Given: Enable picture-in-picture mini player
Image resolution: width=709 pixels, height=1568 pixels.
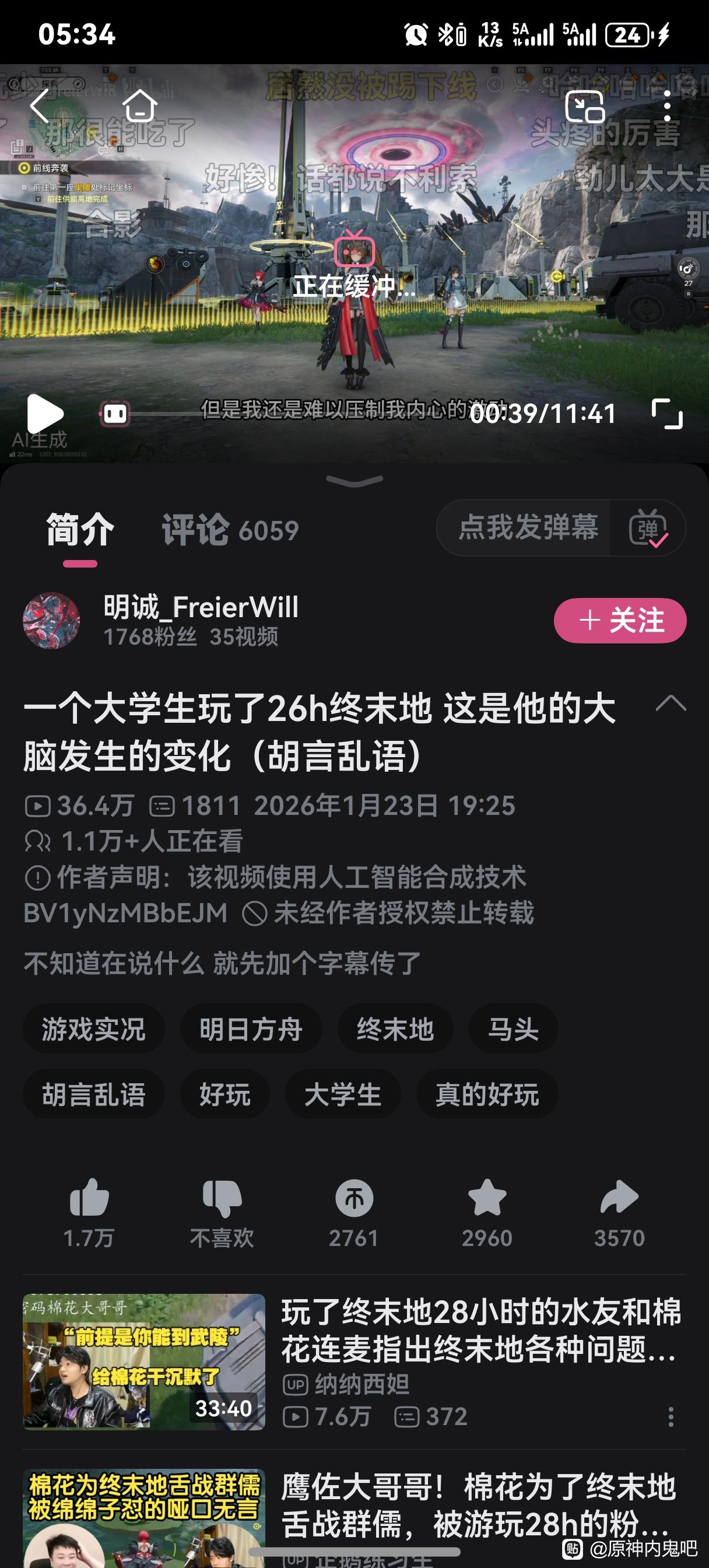Looking at the screenshot, I should point(584,107).
